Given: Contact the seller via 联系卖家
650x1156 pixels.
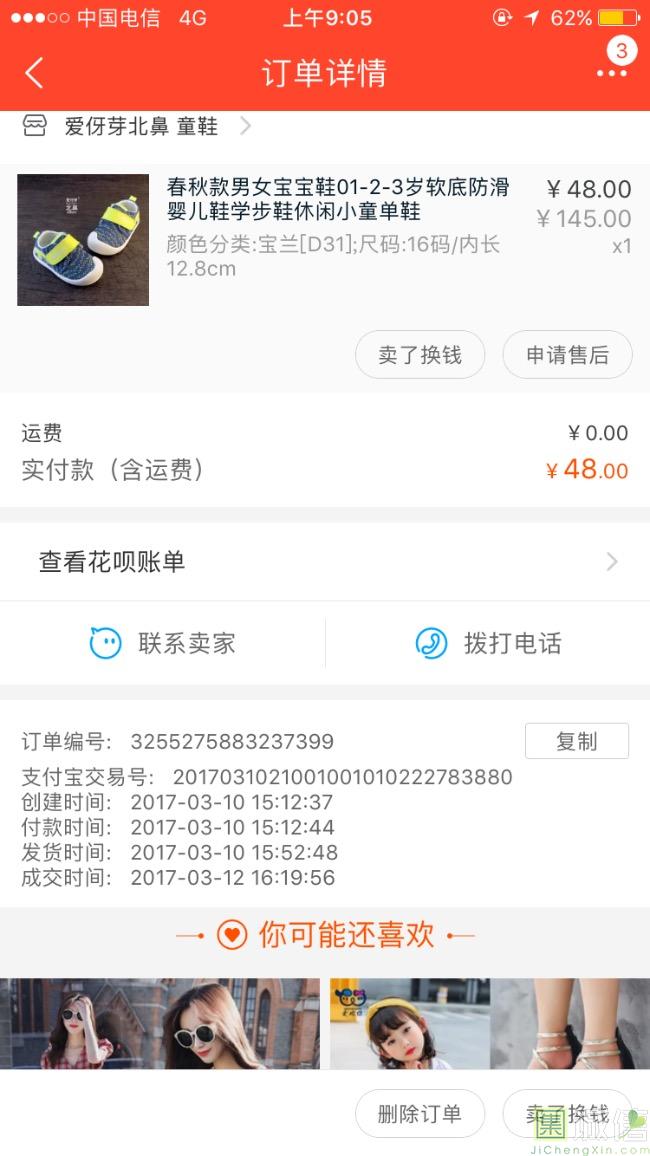Looking at the screenshot, I should tap(162, 643).
